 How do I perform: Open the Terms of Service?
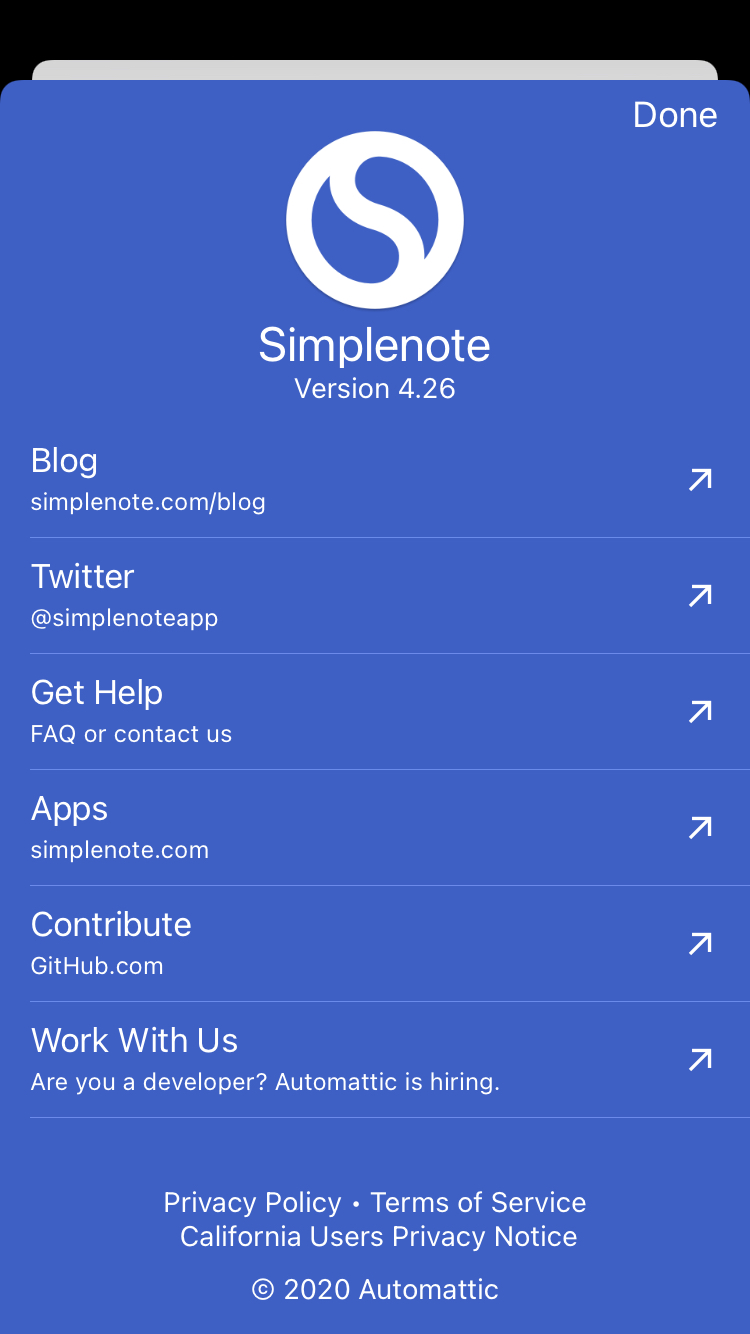(478, 1202)
